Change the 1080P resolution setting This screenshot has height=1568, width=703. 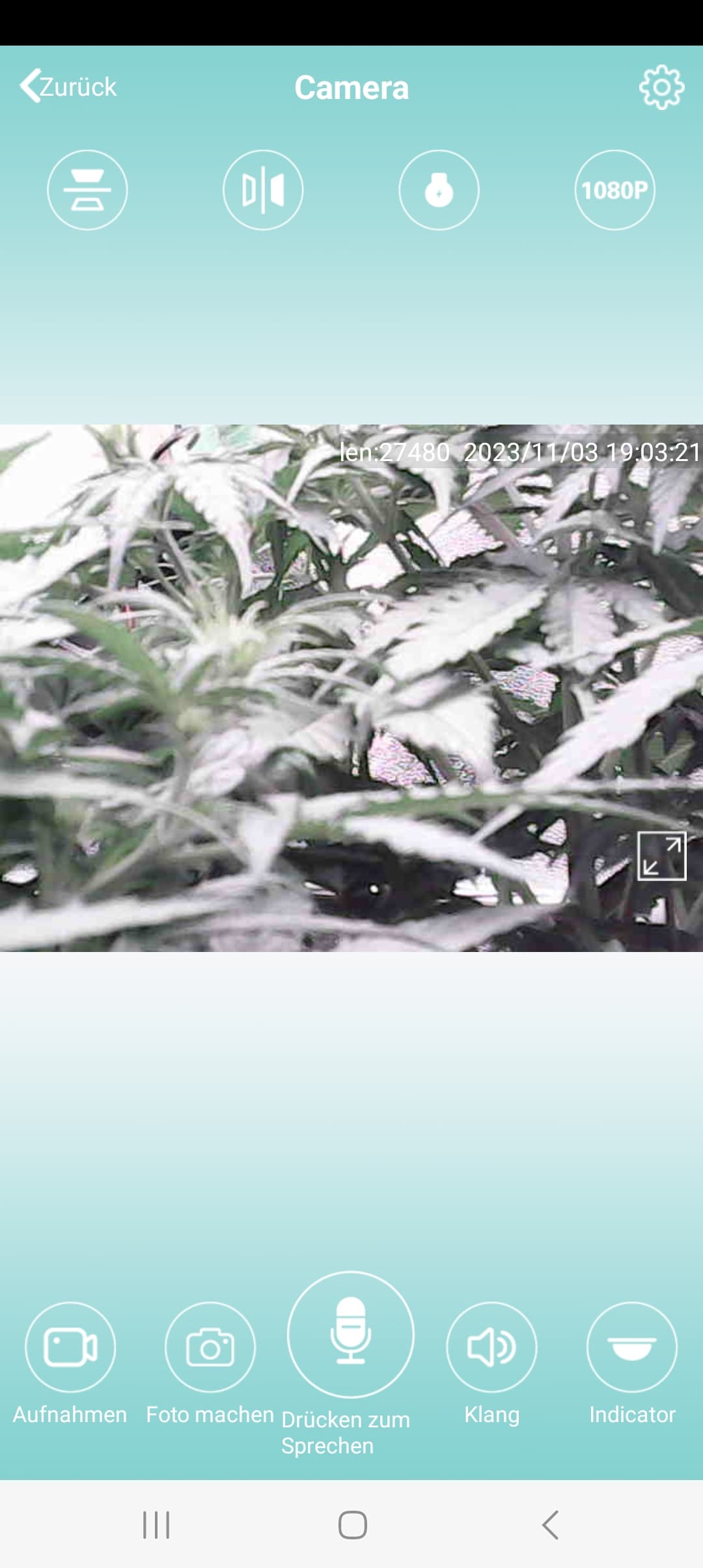pos(614,190)
